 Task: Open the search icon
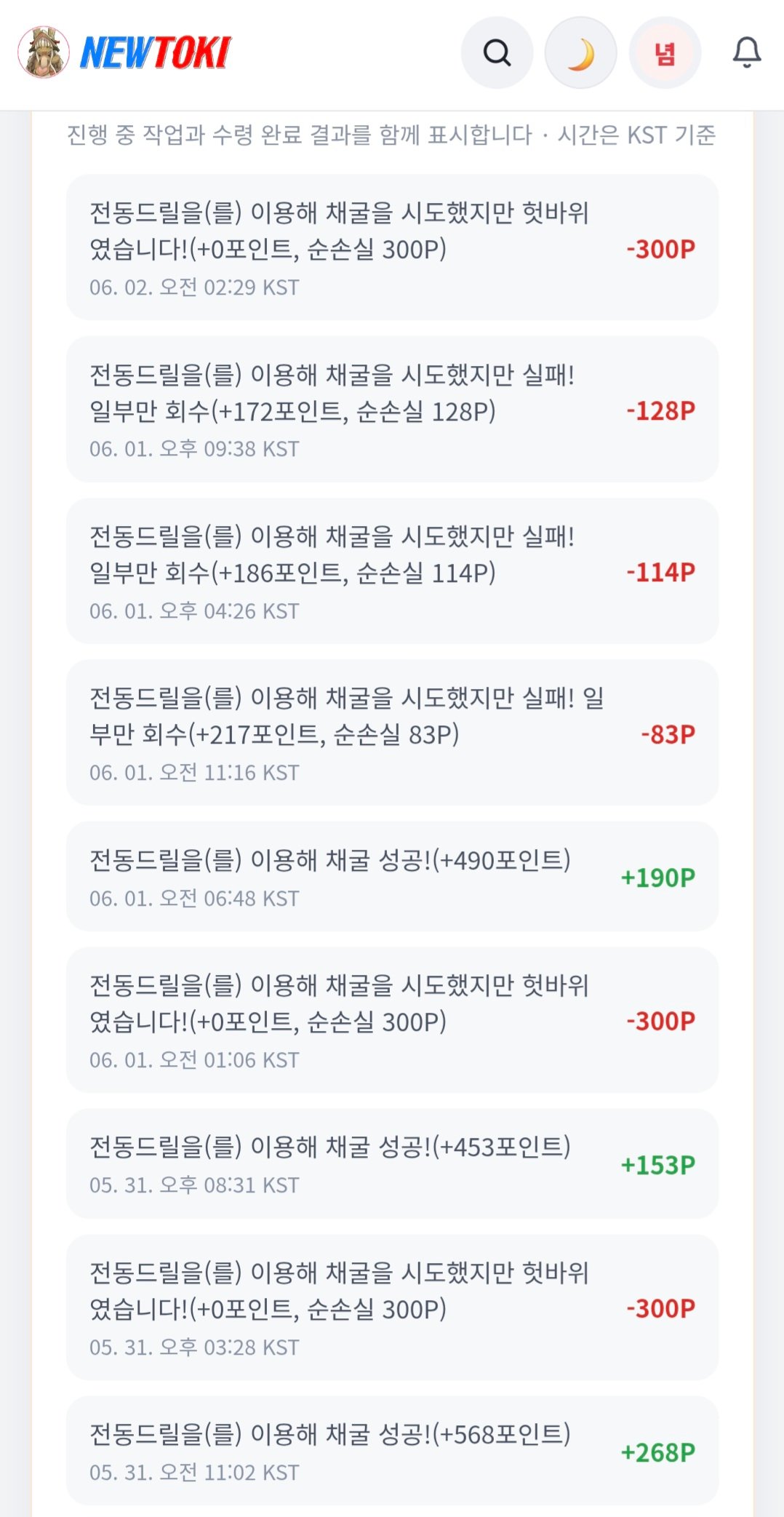497,53
